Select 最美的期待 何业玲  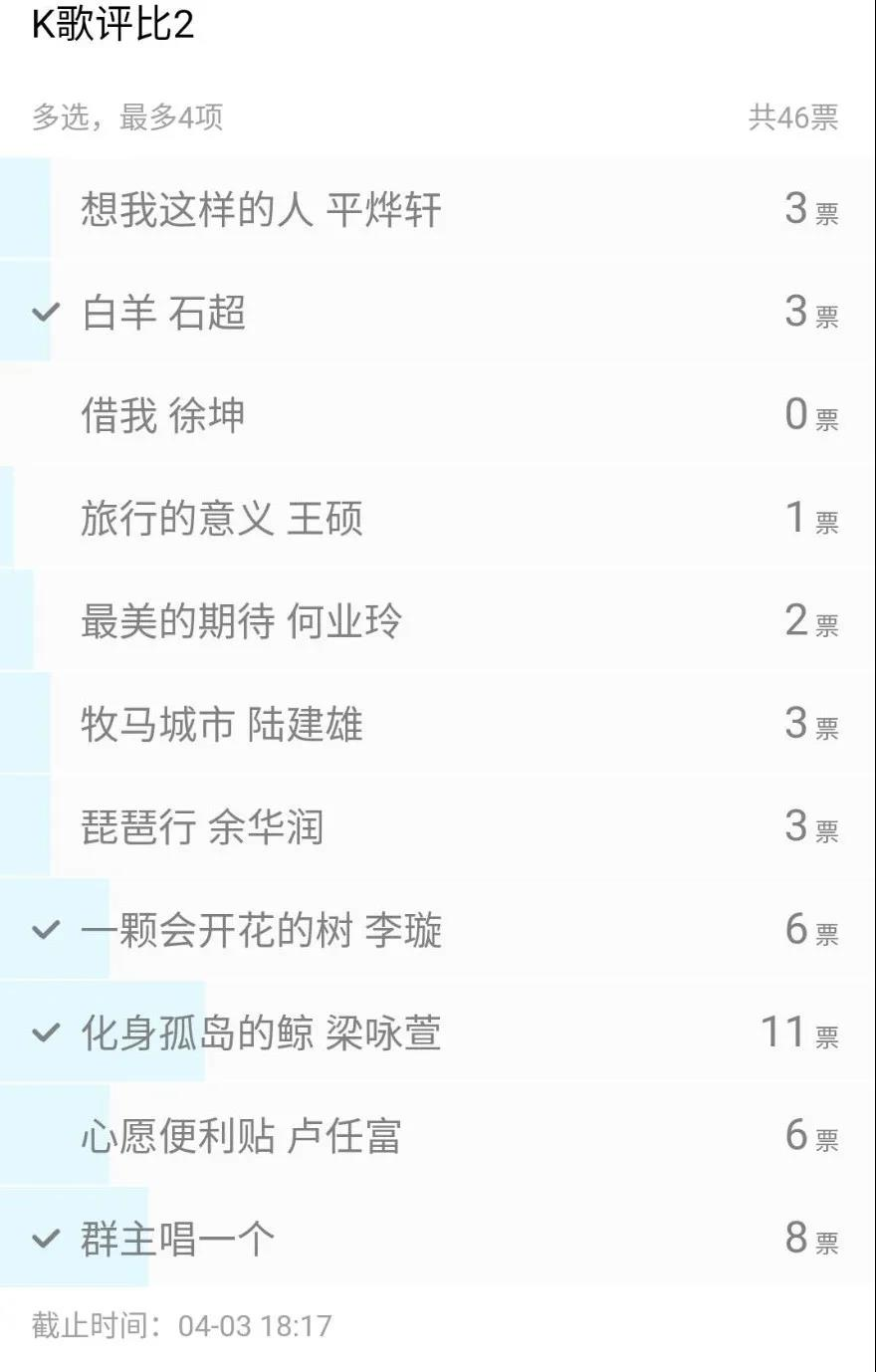tap(241, 621)
